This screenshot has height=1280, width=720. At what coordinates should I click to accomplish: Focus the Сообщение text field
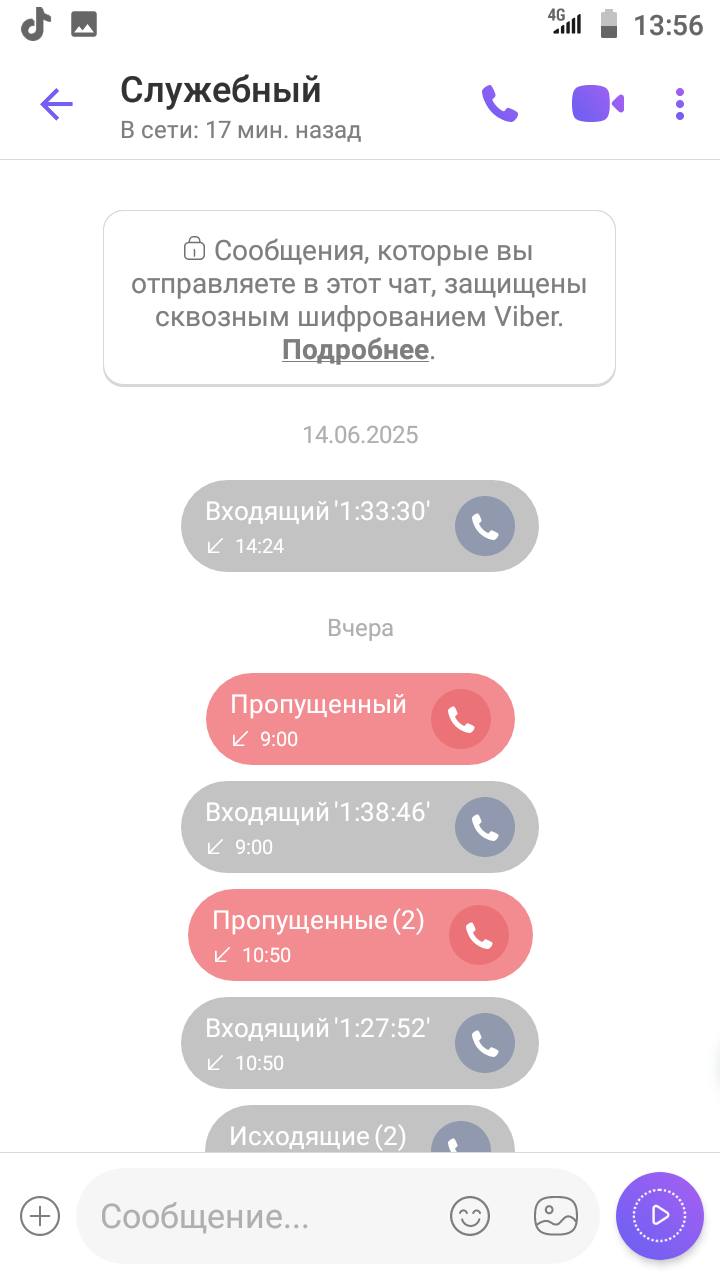click(x=260, y=1216)
